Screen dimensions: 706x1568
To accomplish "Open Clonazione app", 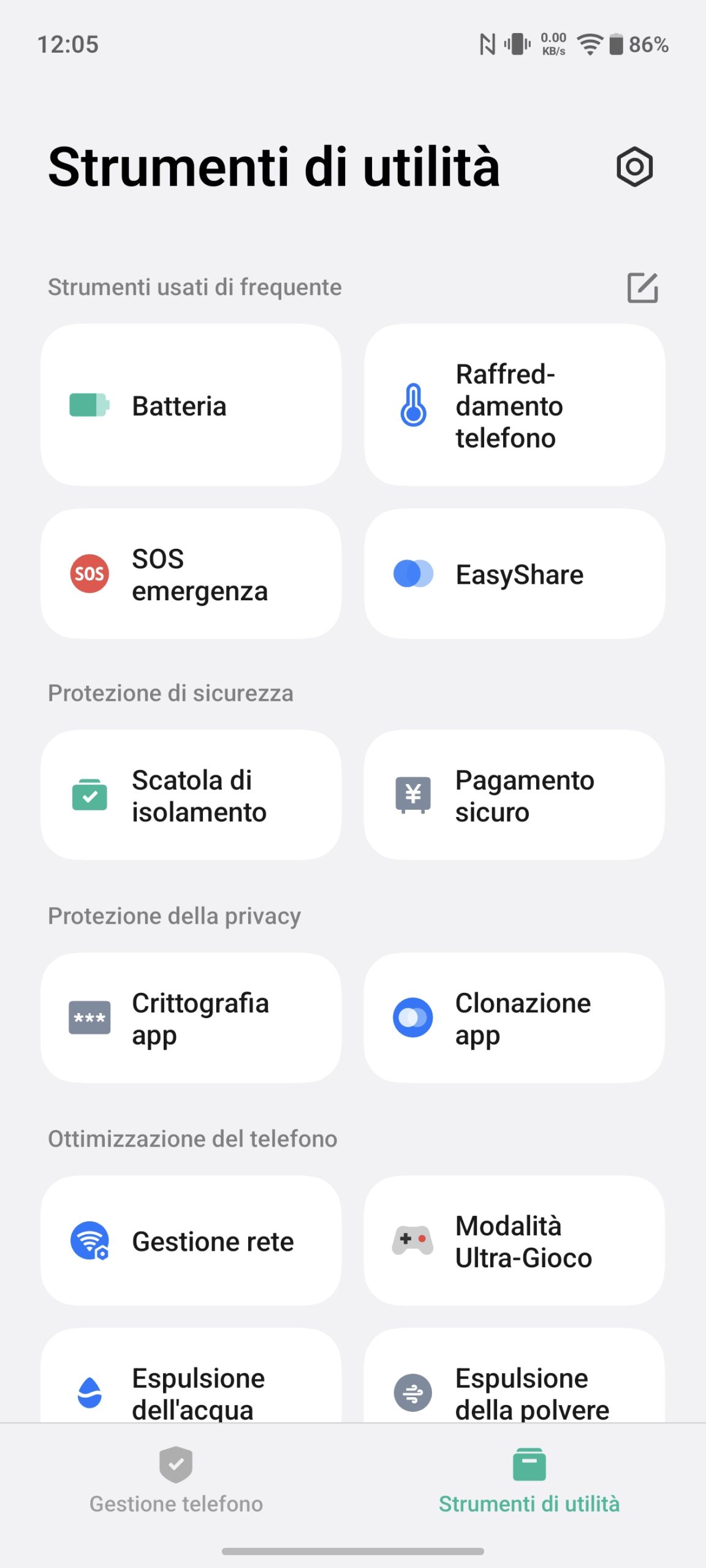I will (x=514, y=1018).
